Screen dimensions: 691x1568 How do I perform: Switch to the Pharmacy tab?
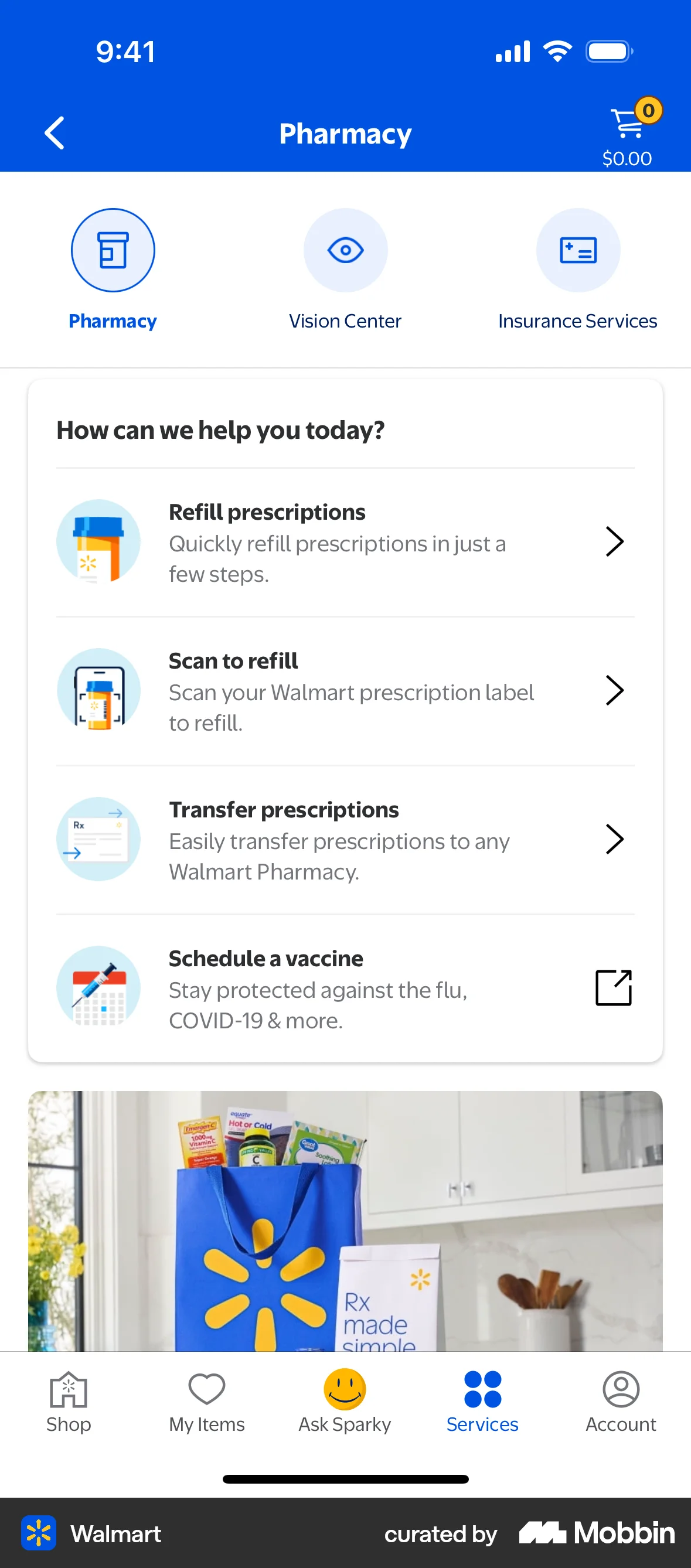113,274
